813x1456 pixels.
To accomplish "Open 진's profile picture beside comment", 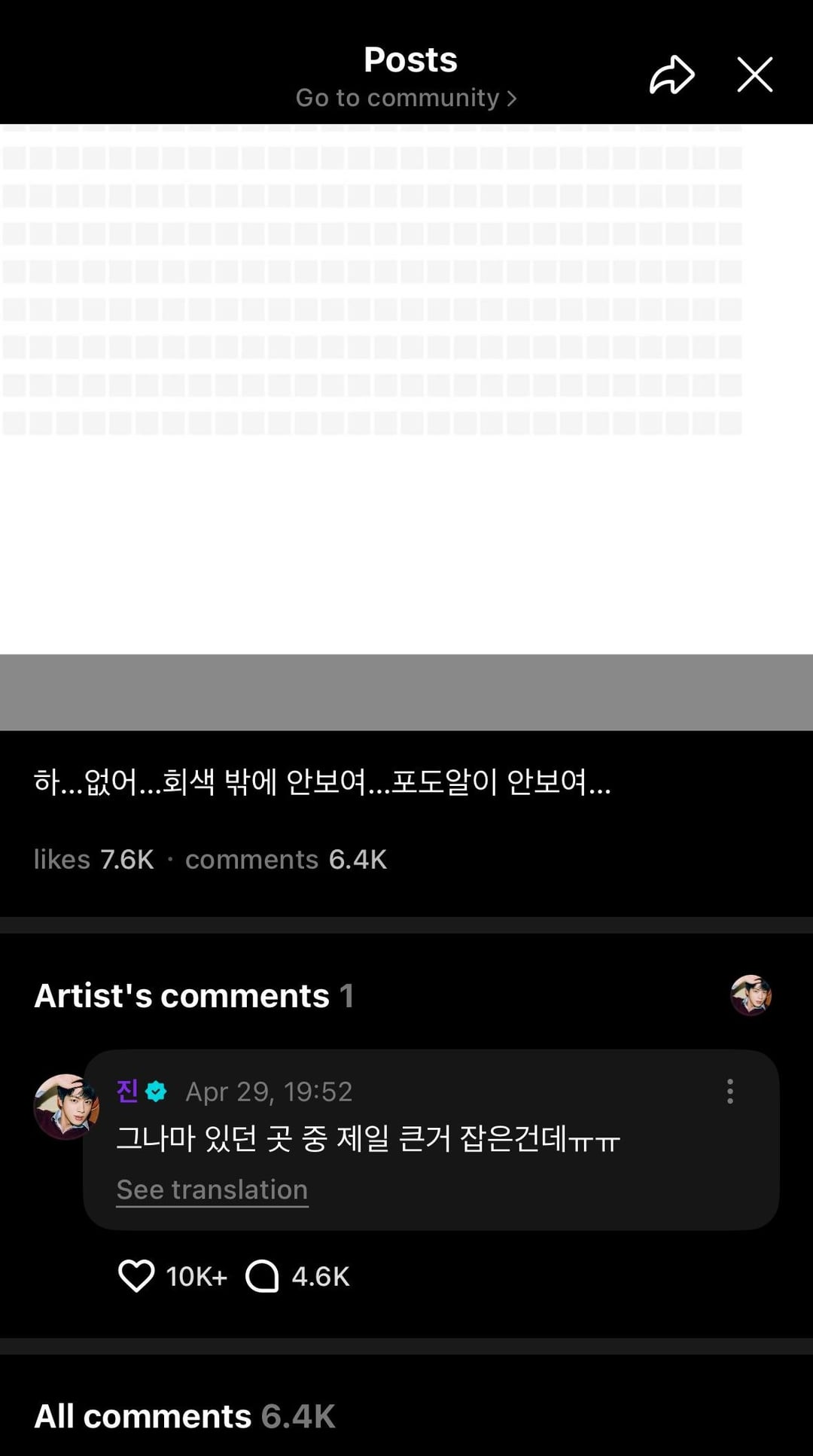I will pos(64,1106).
